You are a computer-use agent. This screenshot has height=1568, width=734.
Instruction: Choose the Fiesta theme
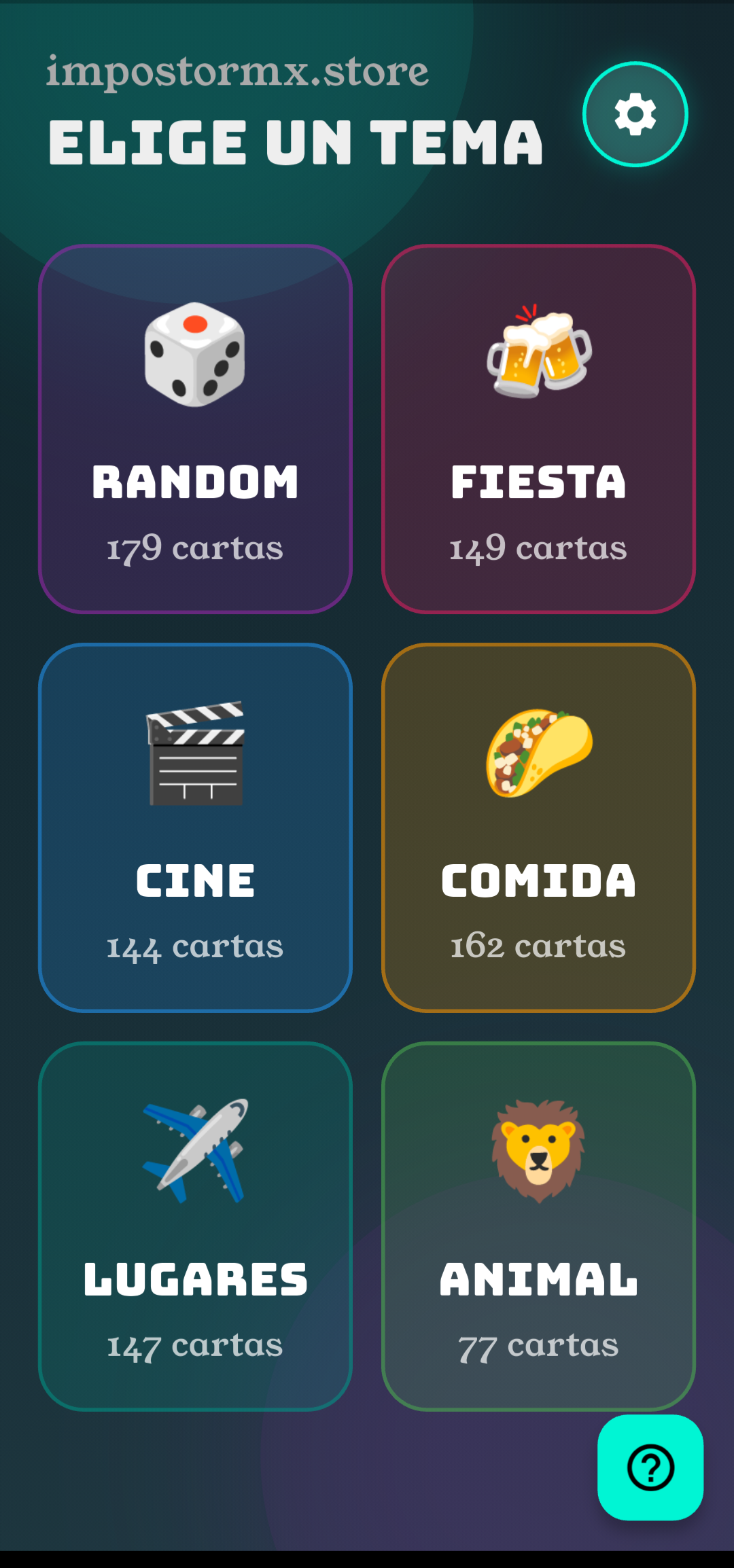538,429
